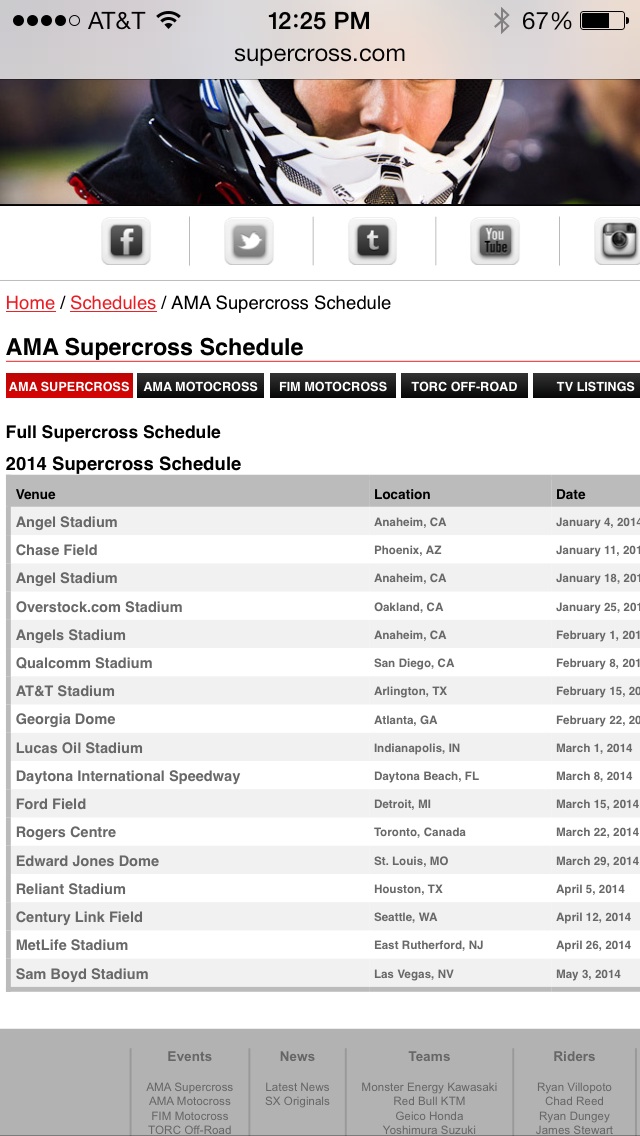
Task: Open the Instagram social icon
Action: point(617,241)
